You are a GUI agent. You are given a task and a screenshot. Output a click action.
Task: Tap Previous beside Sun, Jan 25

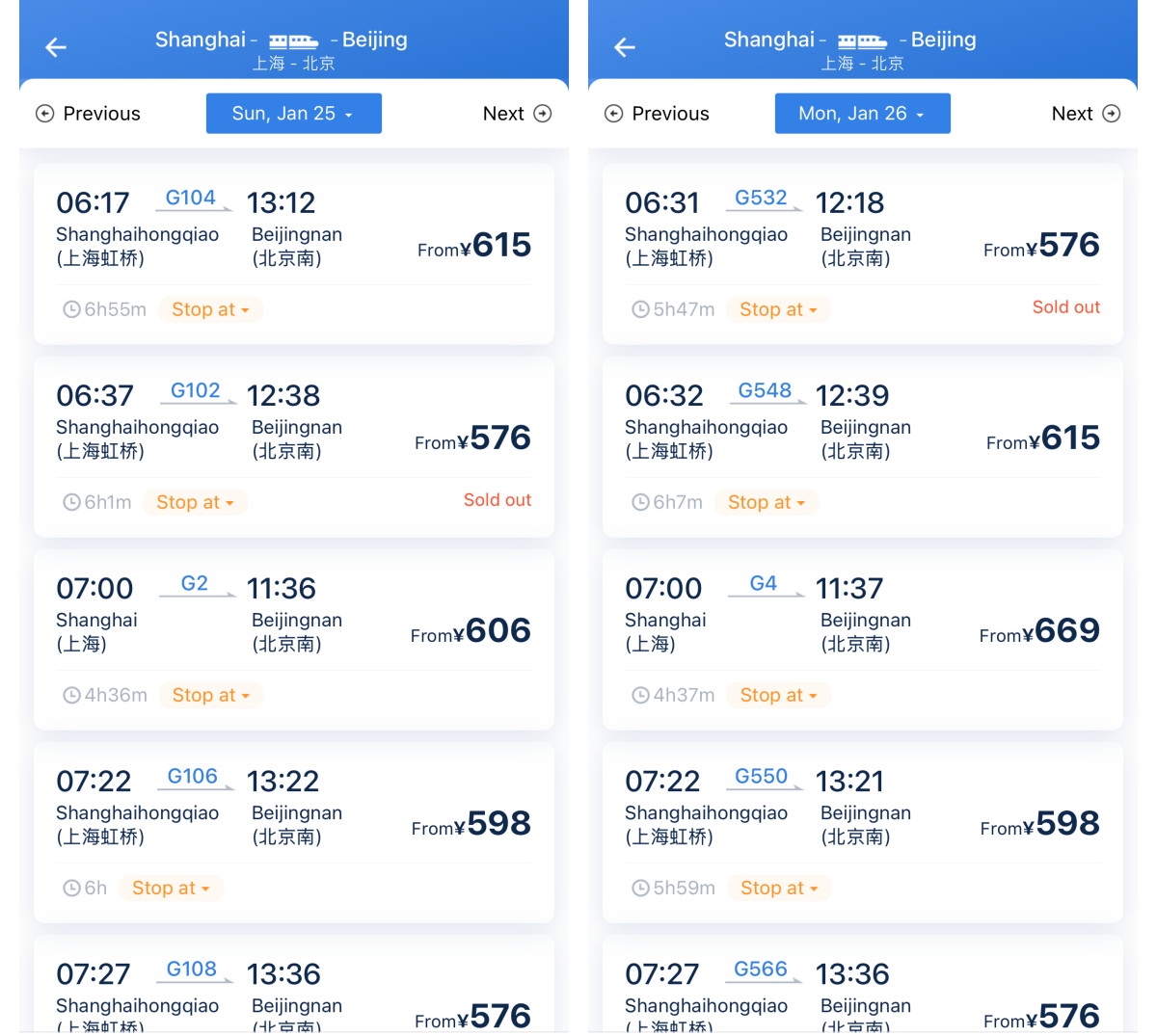(89, 114)
